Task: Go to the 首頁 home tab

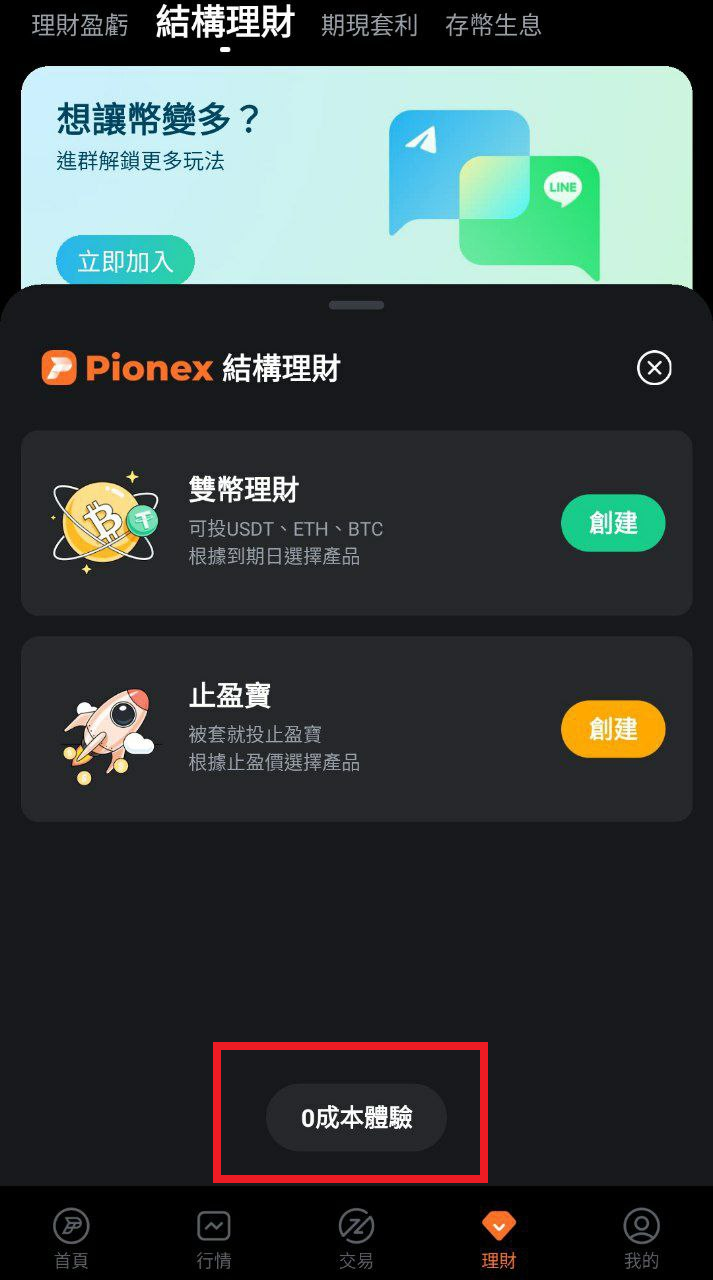Action: (71, 1238)
